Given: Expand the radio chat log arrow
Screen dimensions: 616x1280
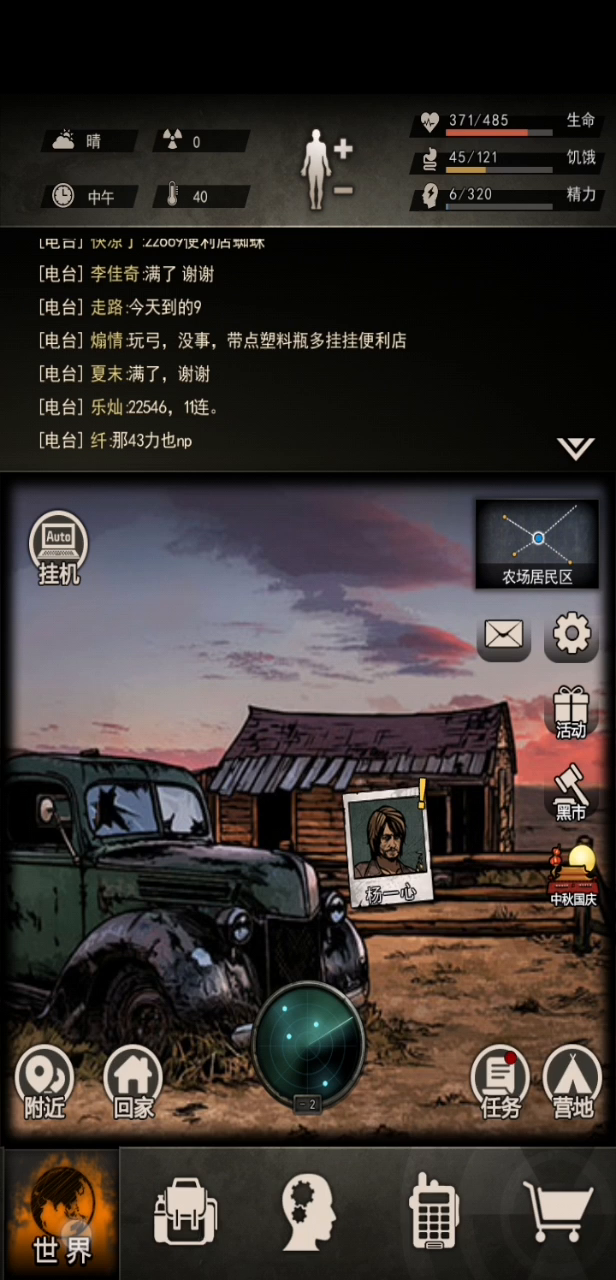Looking at the screenshot, I should [576, 448].
